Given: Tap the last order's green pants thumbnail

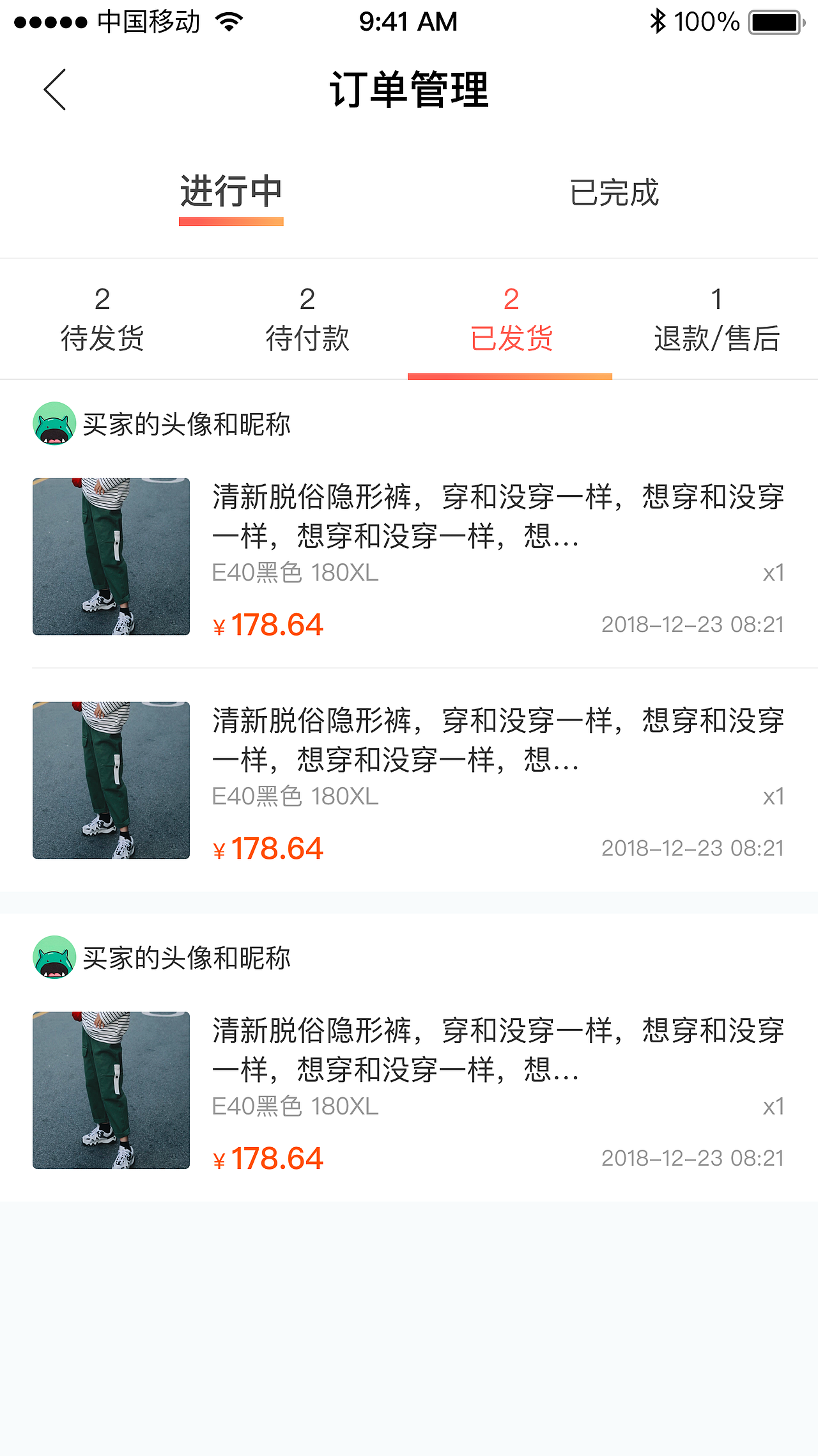Looking at the screenshot, I should coord(111,1090).
